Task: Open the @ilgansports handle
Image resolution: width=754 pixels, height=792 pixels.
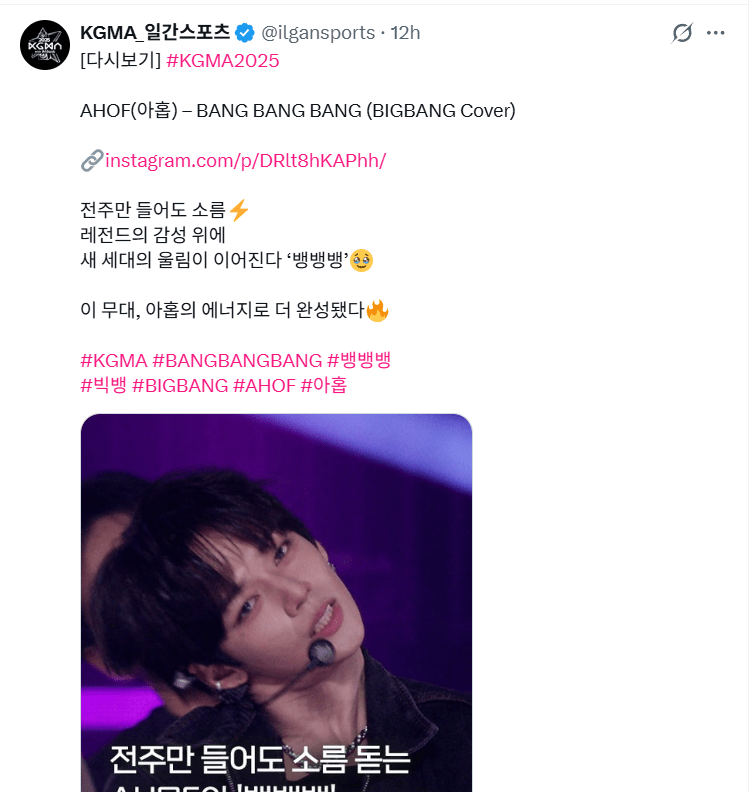Action: coord(317,33)
